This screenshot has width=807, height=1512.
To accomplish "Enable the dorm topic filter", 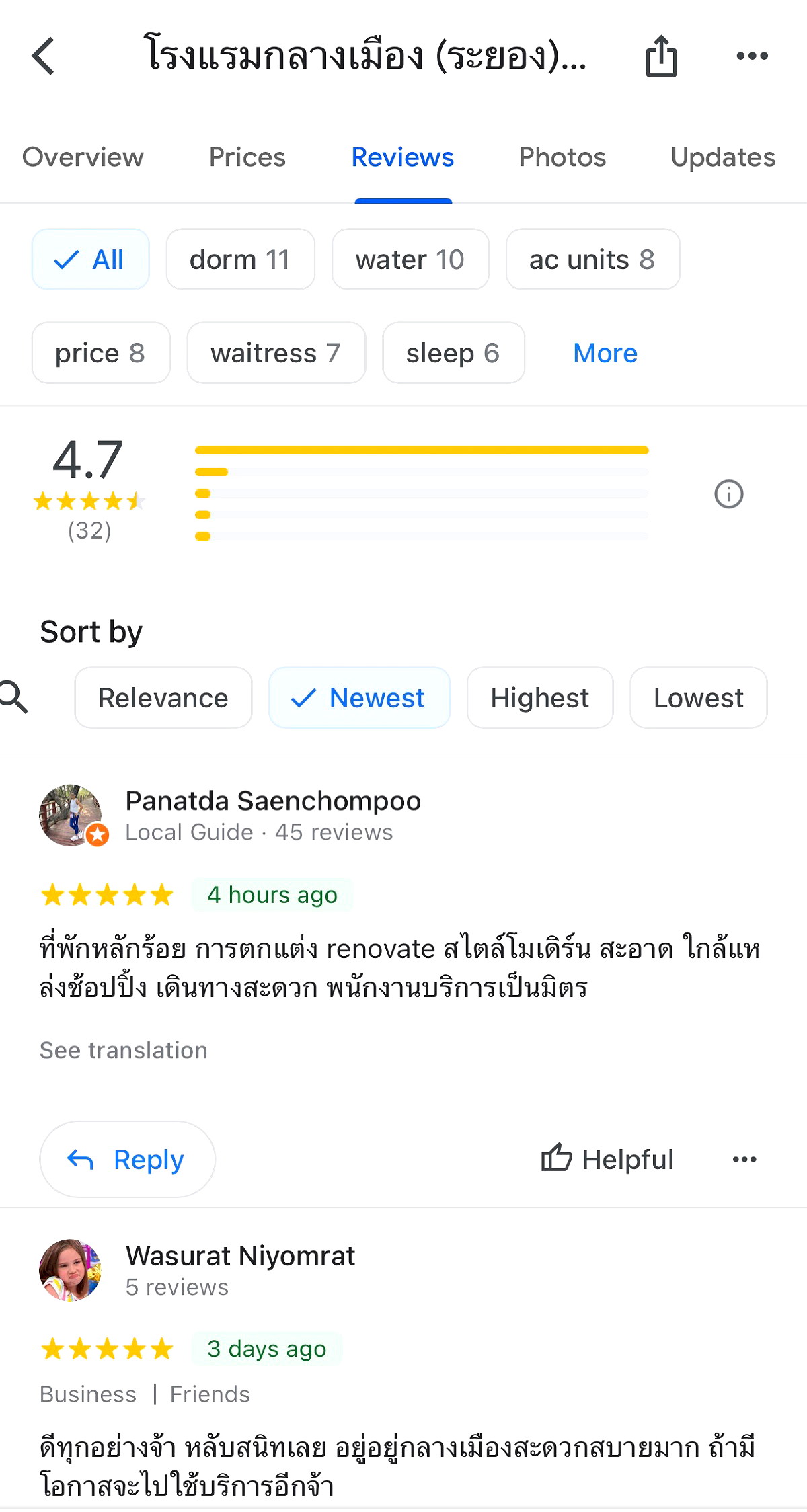I will (240, 259).
